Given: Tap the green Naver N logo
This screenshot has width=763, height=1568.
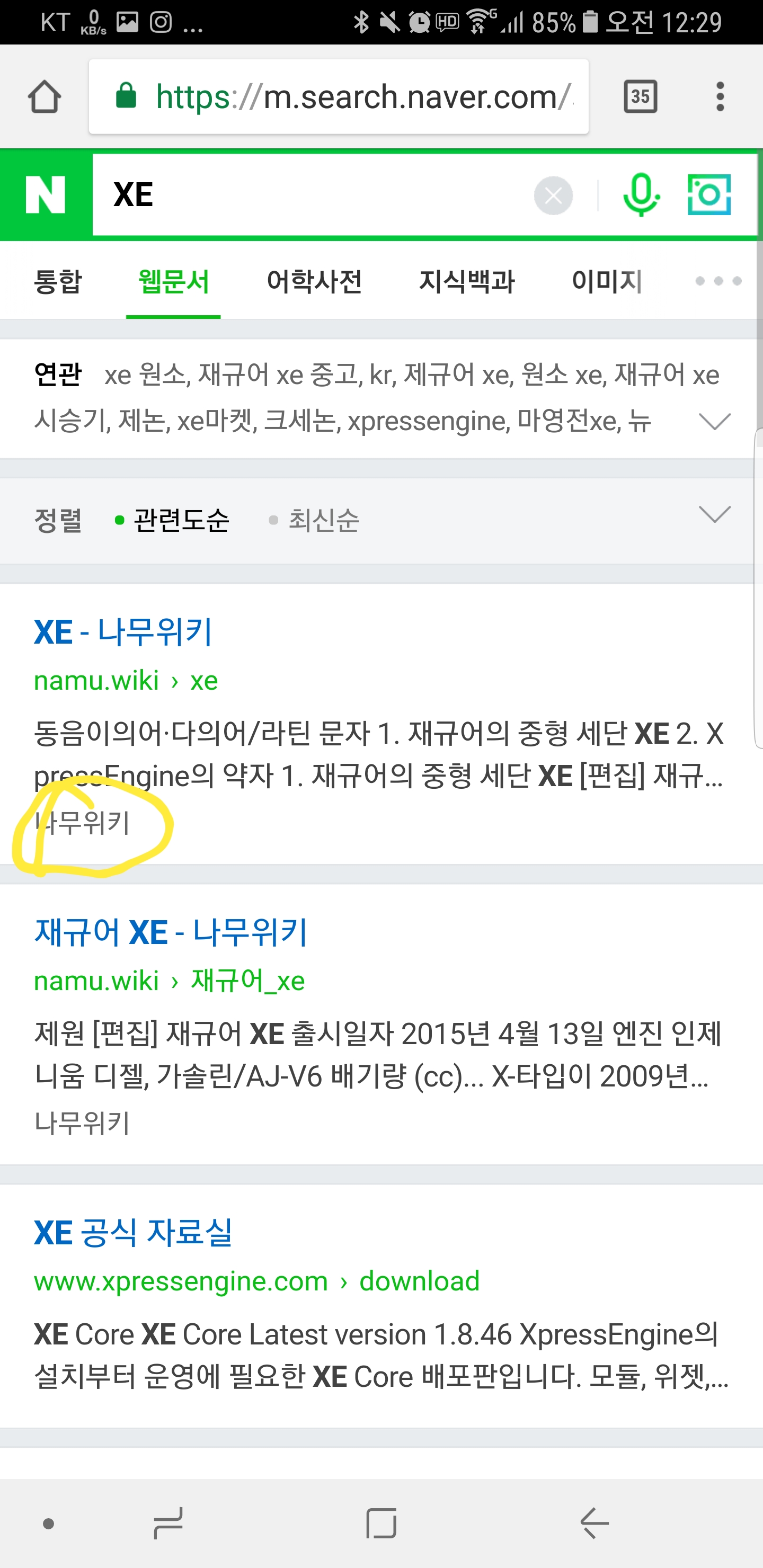Looking at the screenshot, I should click(x=46, y=195).
